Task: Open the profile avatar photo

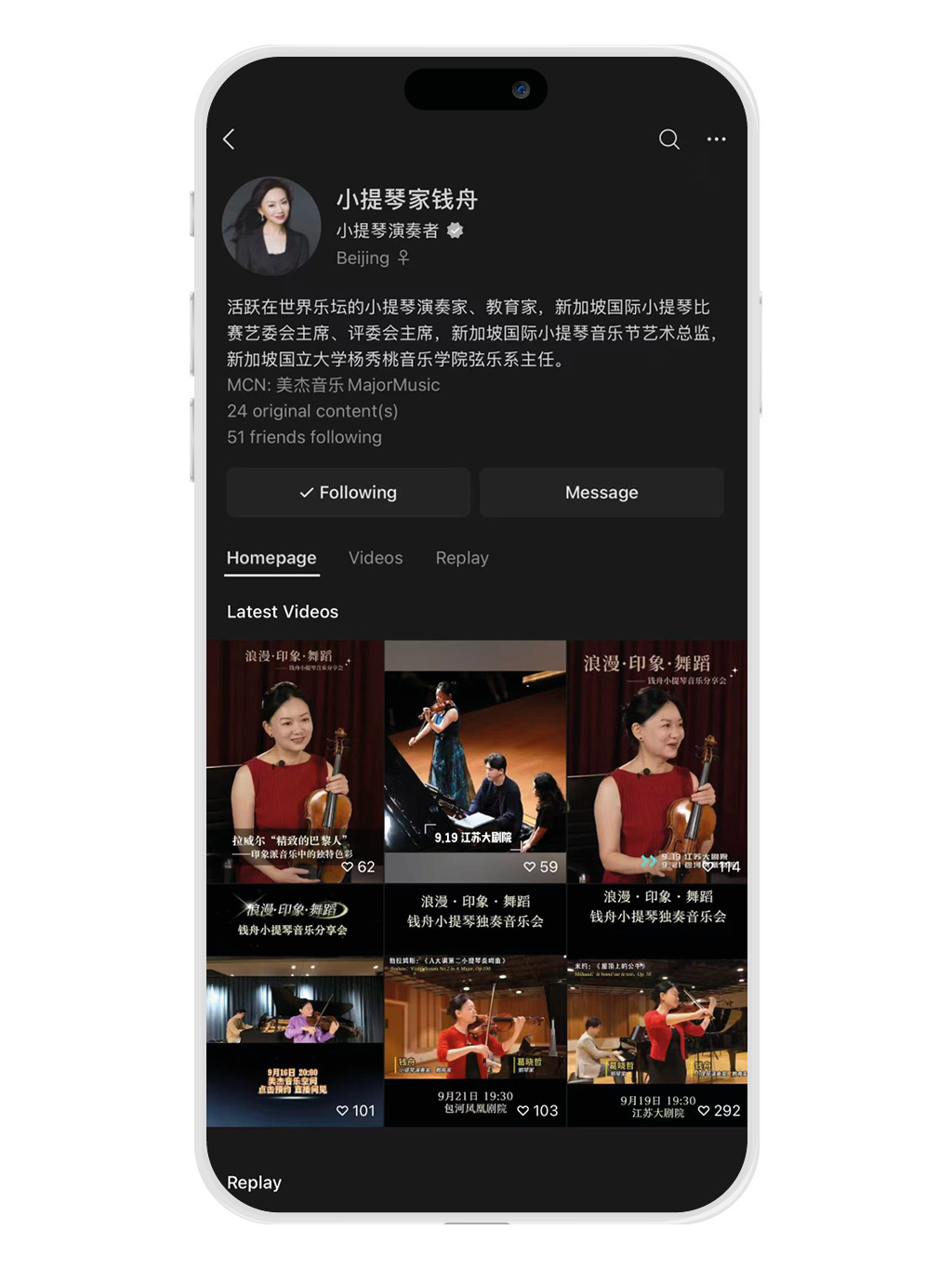Action: [x=271, y=226]
